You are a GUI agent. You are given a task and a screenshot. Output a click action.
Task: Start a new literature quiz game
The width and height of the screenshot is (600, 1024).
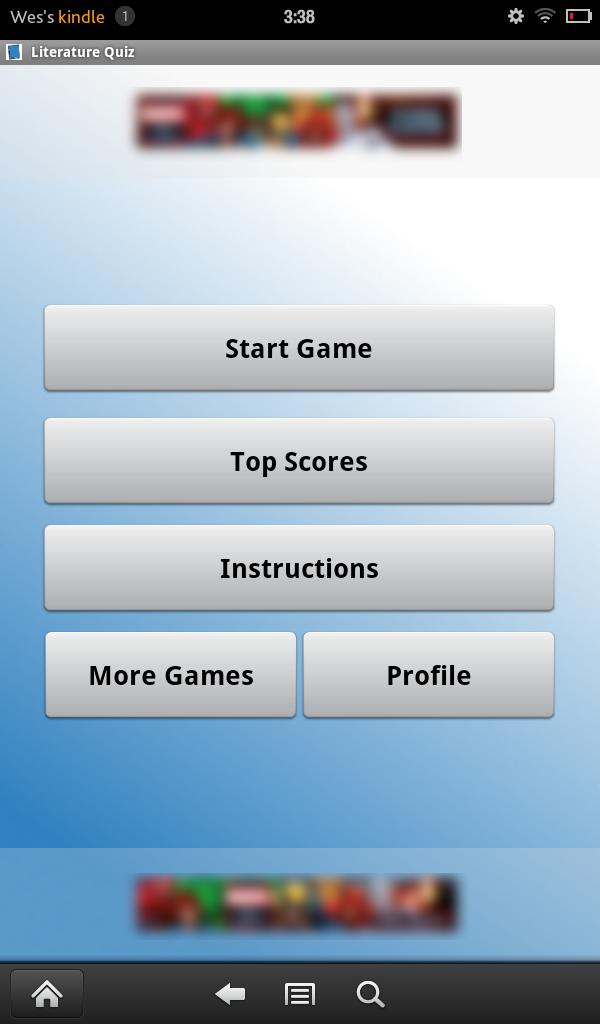pos(299,348)
